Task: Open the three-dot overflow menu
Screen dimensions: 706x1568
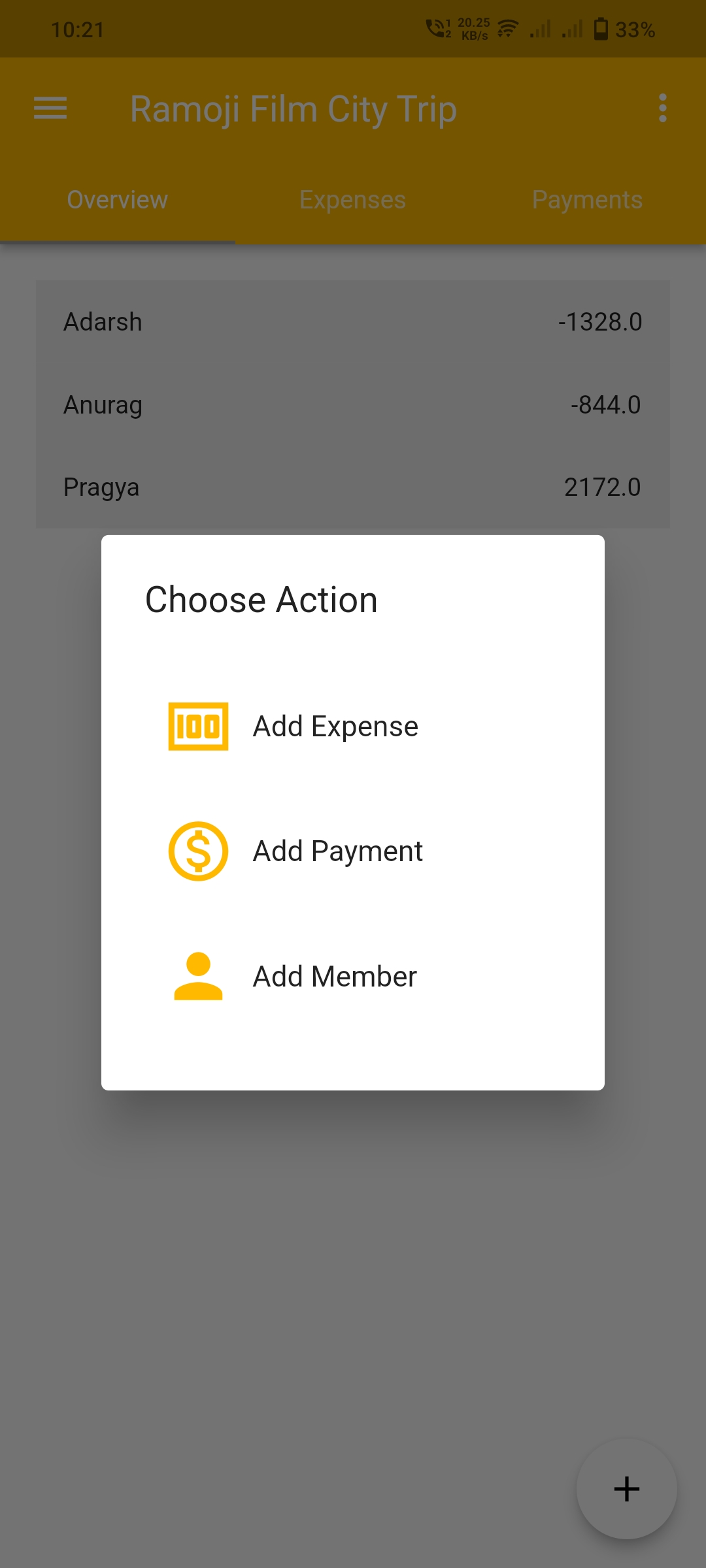Action: click(663, 108)
